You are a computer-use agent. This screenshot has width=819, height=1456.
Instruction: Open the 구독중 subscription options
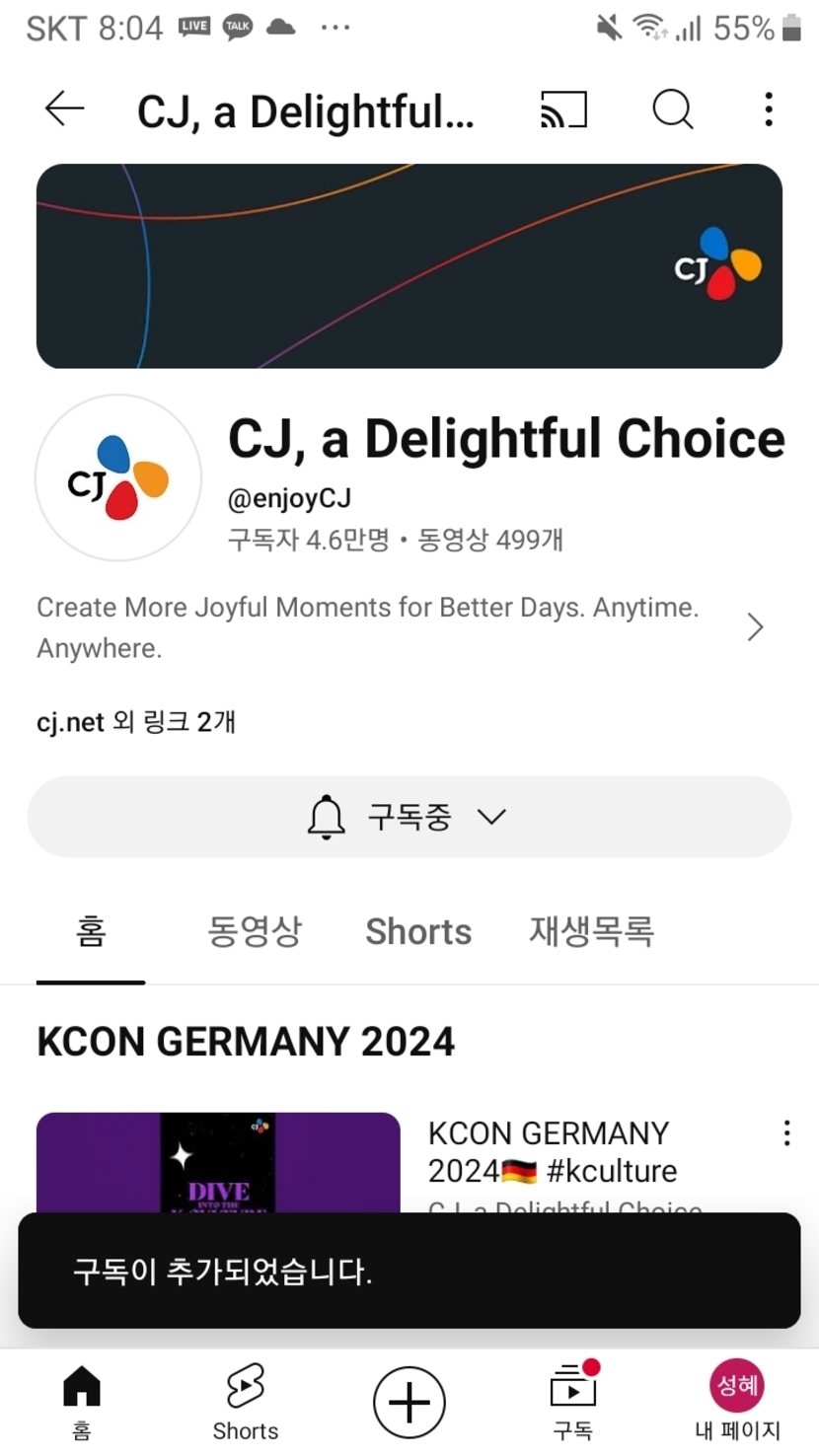409,817
